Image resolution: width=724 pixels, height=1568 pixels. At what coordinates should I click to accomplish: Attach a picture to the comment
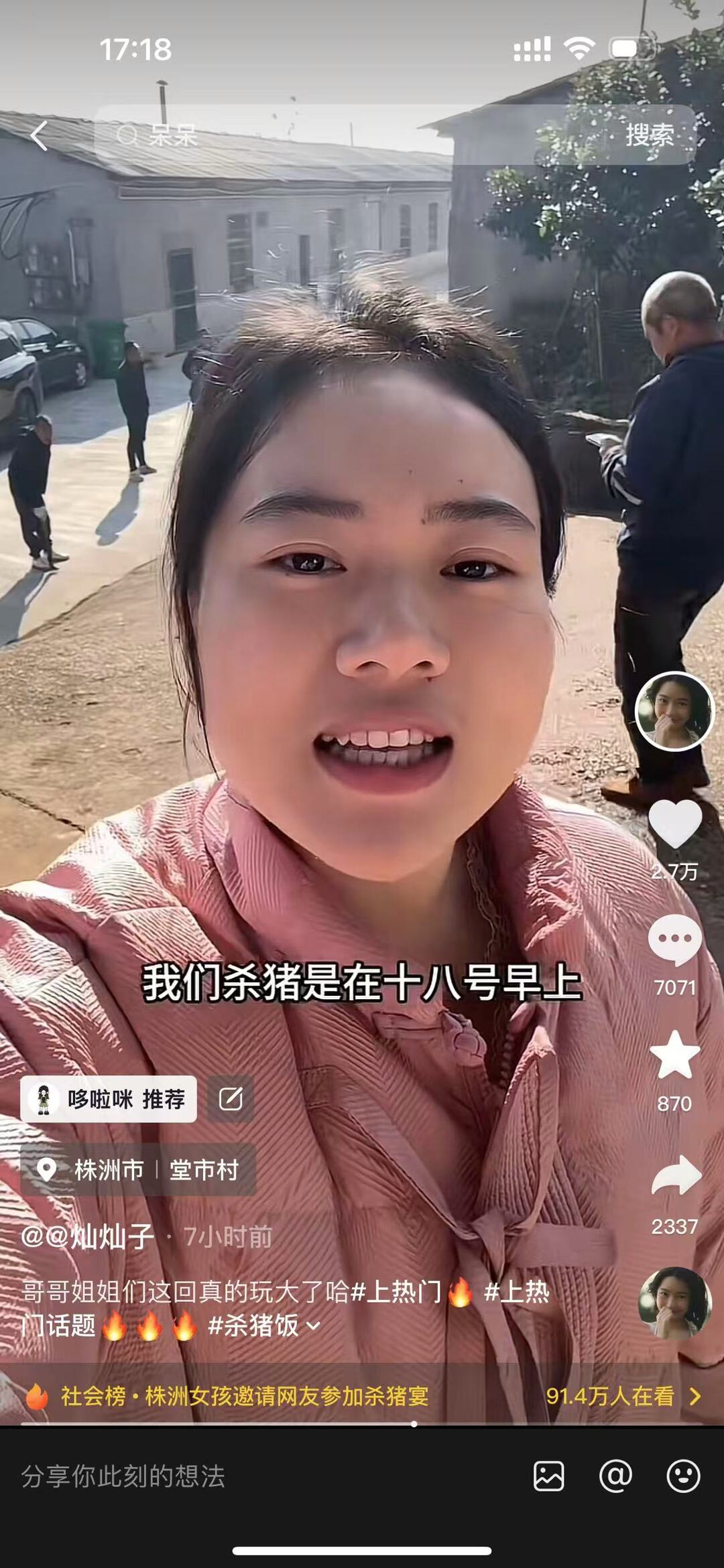coord(548,1476)
